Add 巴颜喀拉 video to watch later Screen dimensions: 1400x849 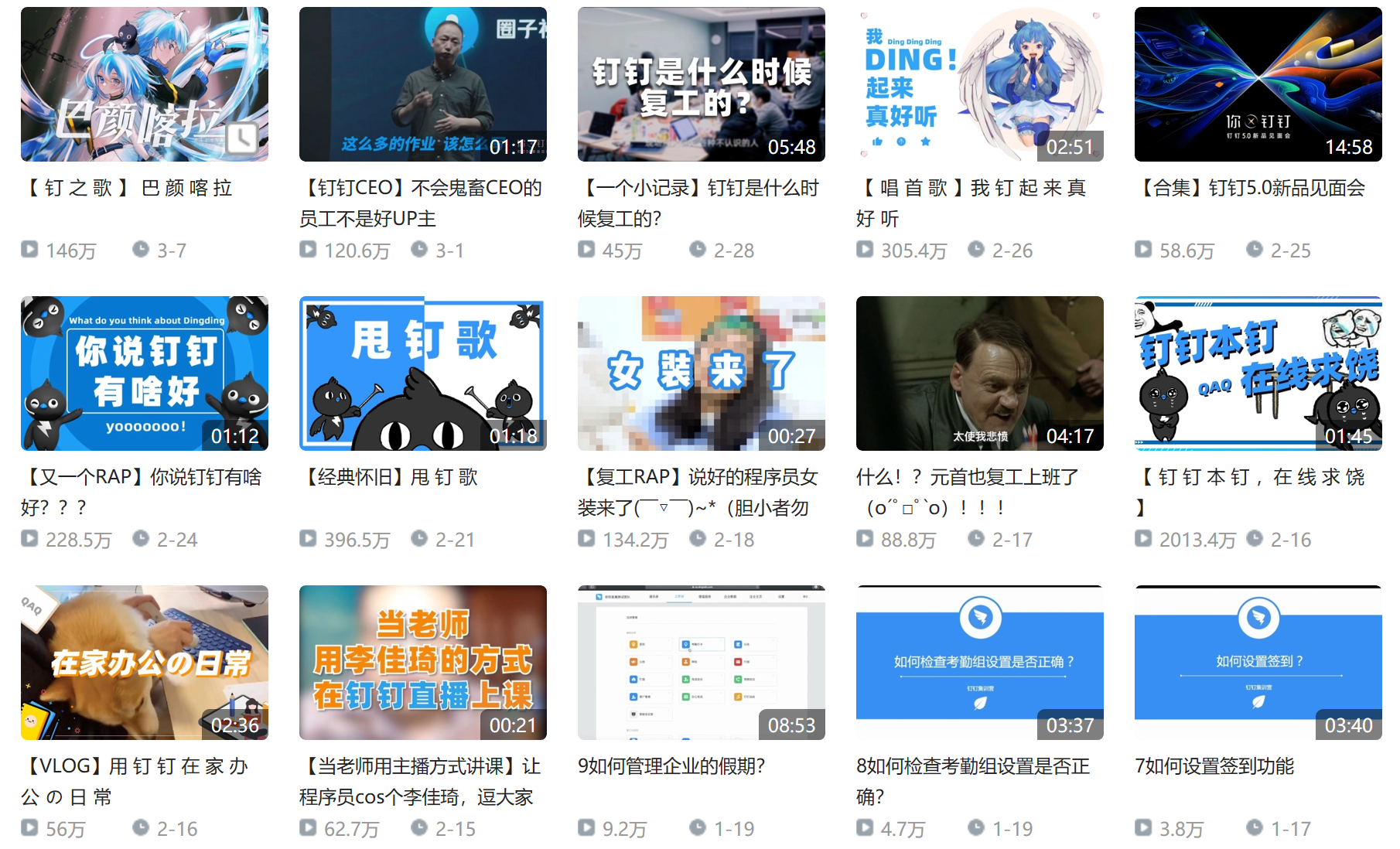[242, 138]
